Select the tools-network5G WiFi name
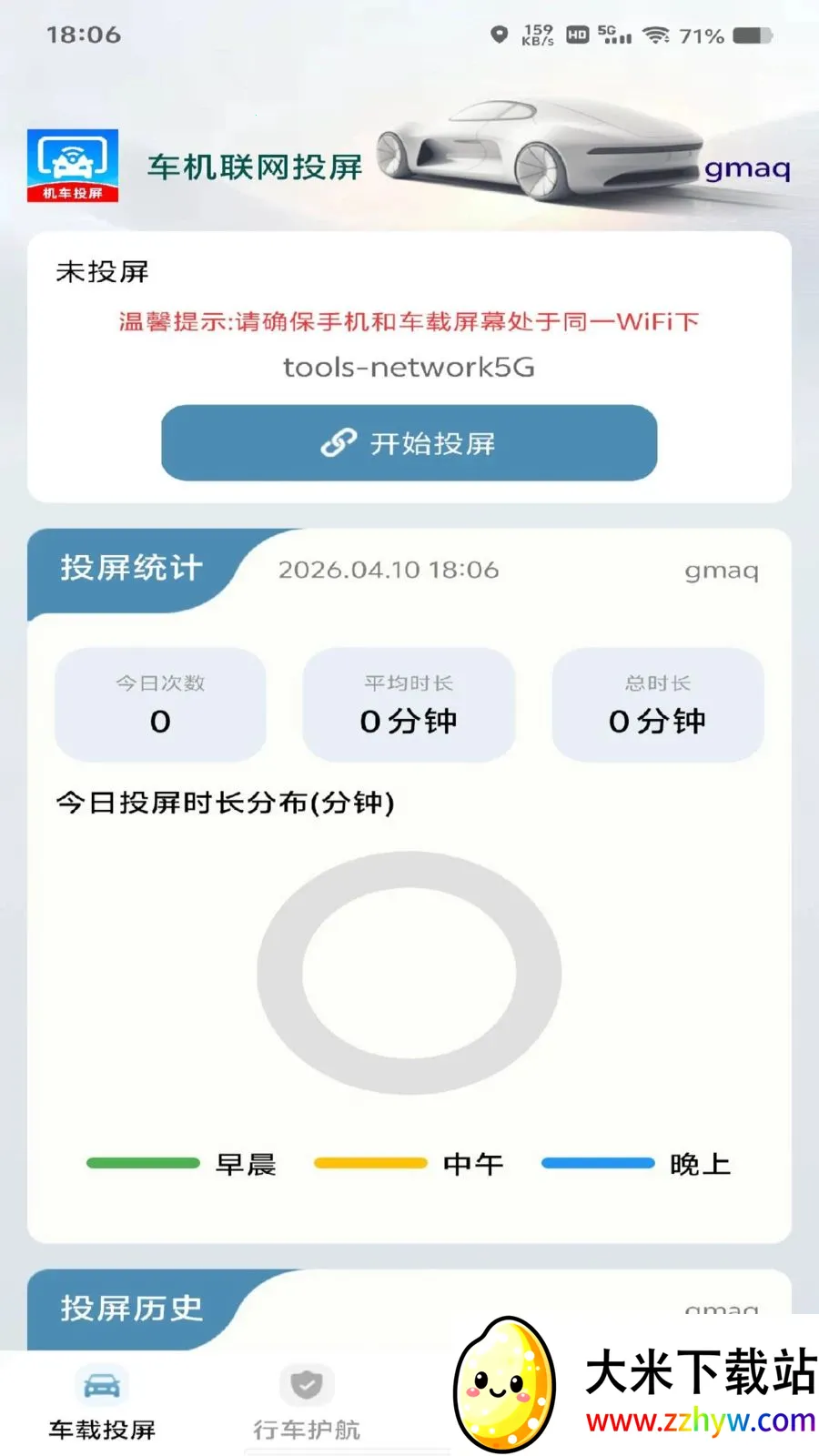 pos(409,368)
